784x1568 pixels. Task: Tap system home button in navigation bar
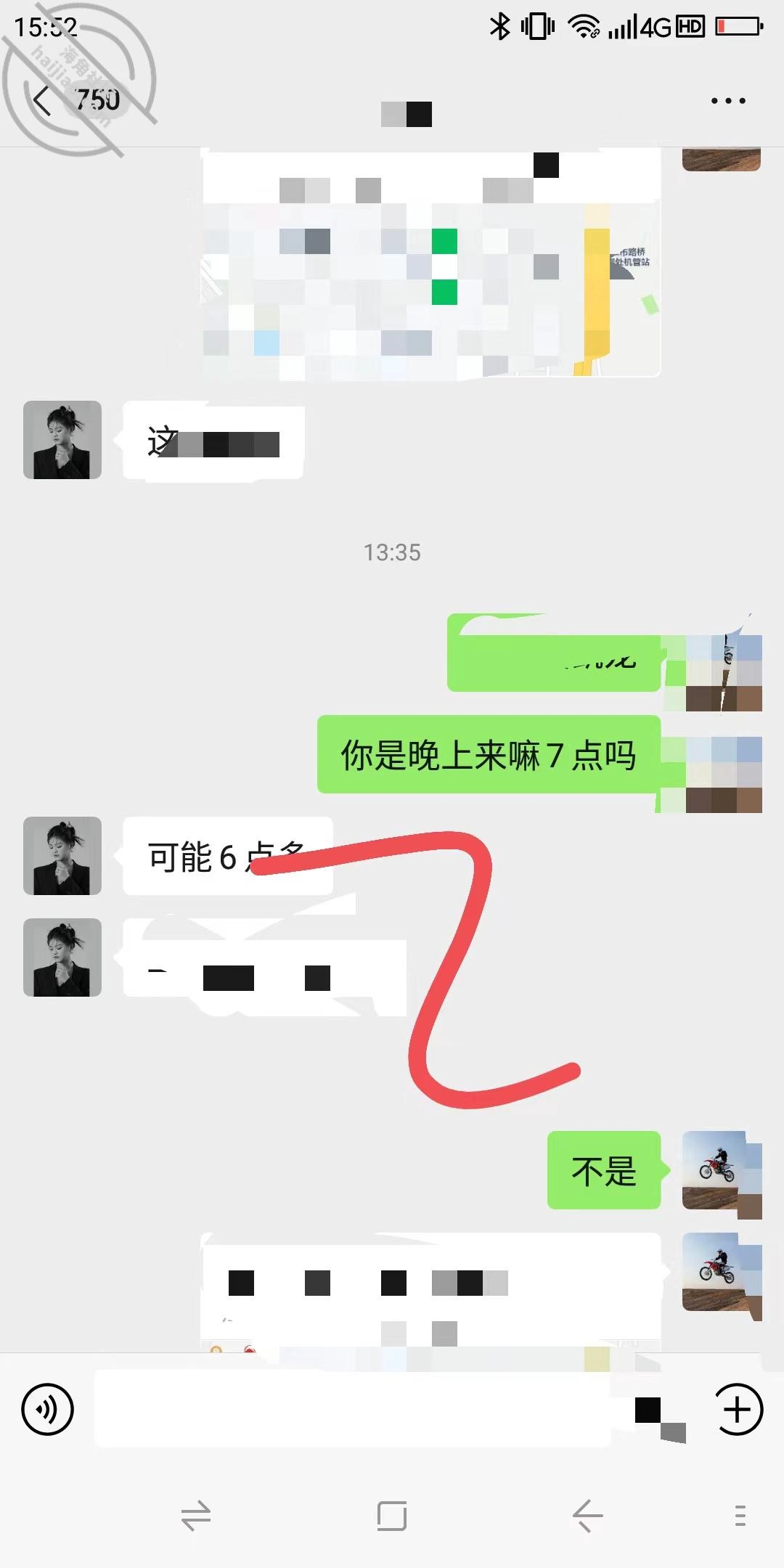click(x=392, y=1516)
